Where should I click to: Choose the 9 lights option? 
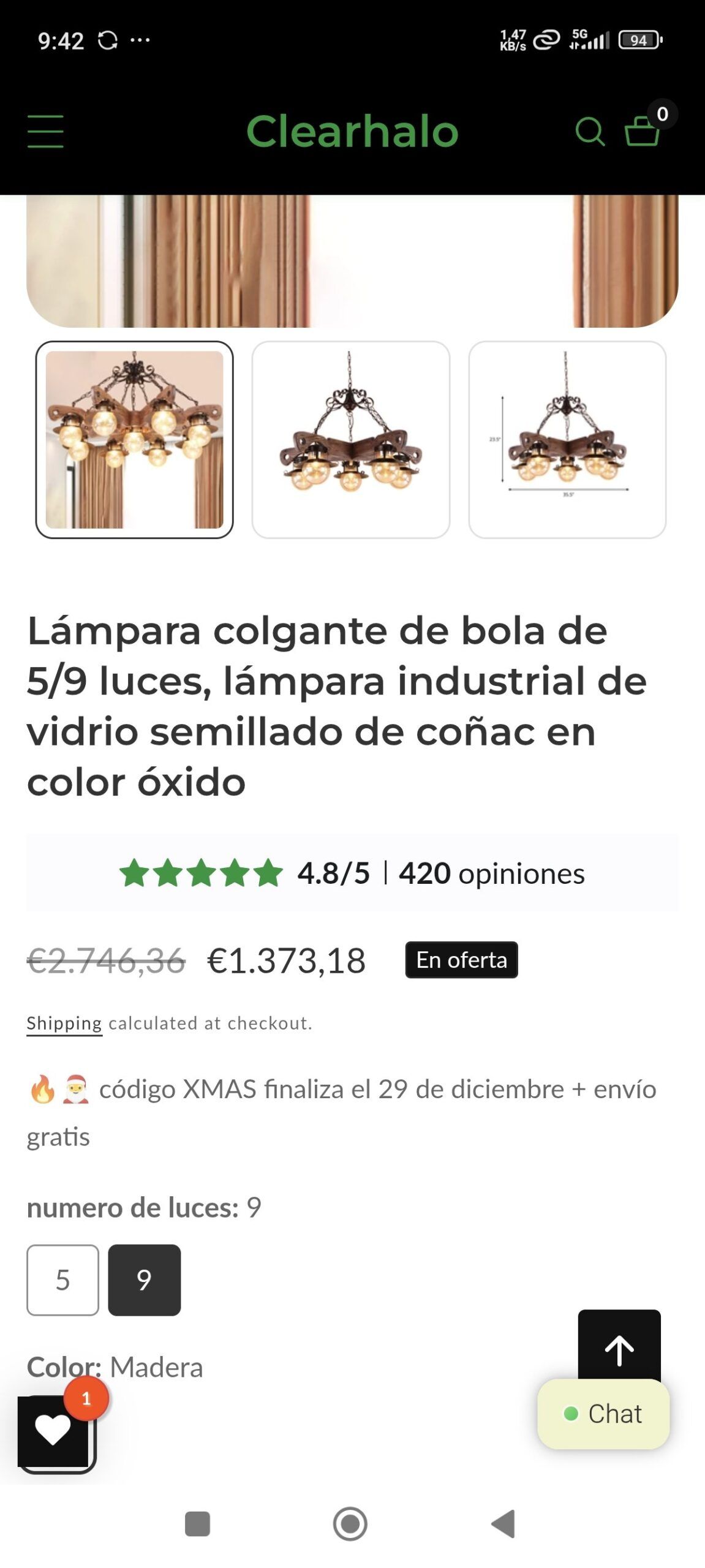click(x=145, y=1280)
